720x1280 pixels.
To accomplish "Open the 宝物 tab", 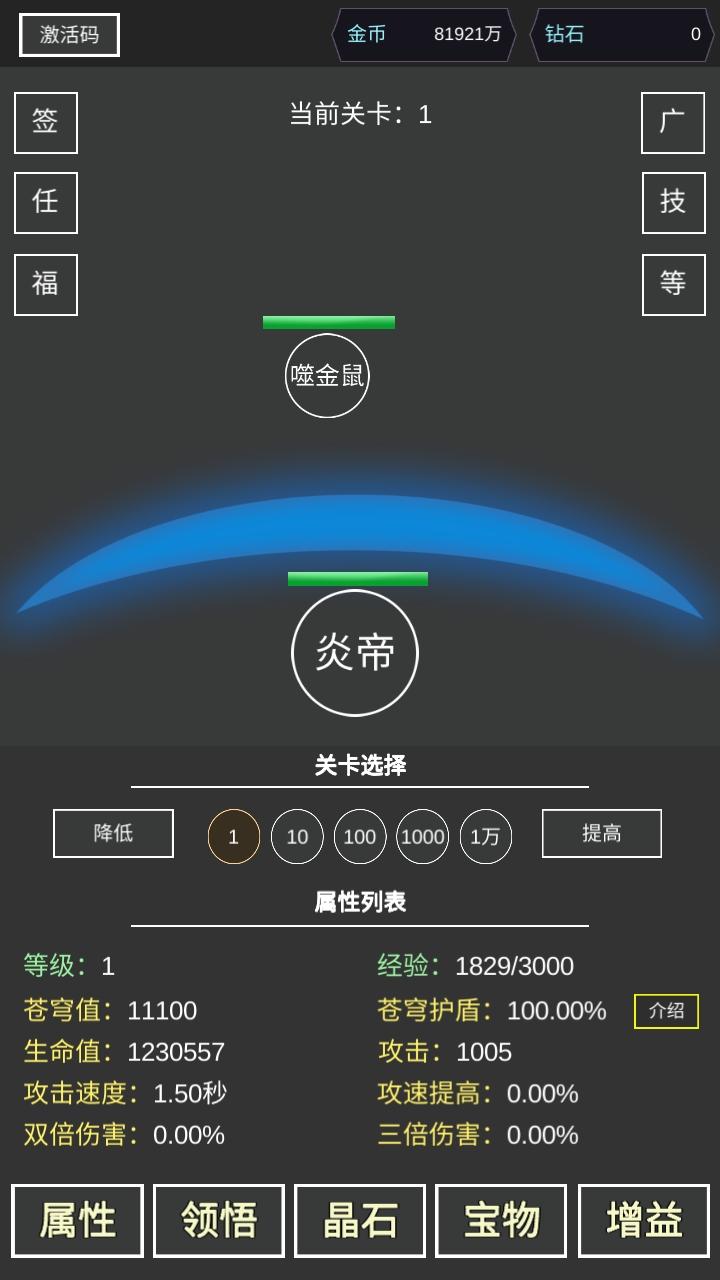I will tap(500, 1219).
